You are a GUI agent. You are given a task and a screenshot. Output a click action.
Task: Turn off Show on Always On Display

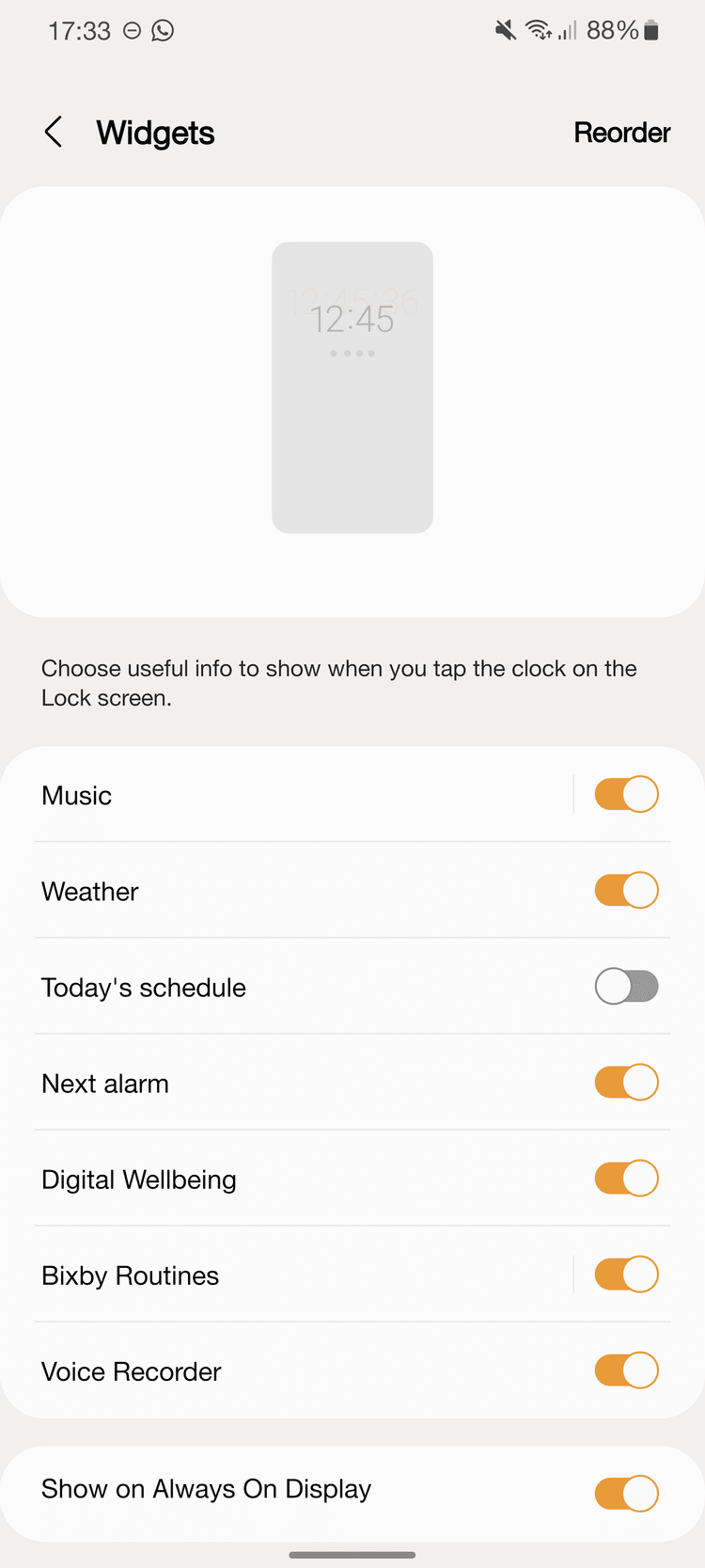pos(626,1493)
